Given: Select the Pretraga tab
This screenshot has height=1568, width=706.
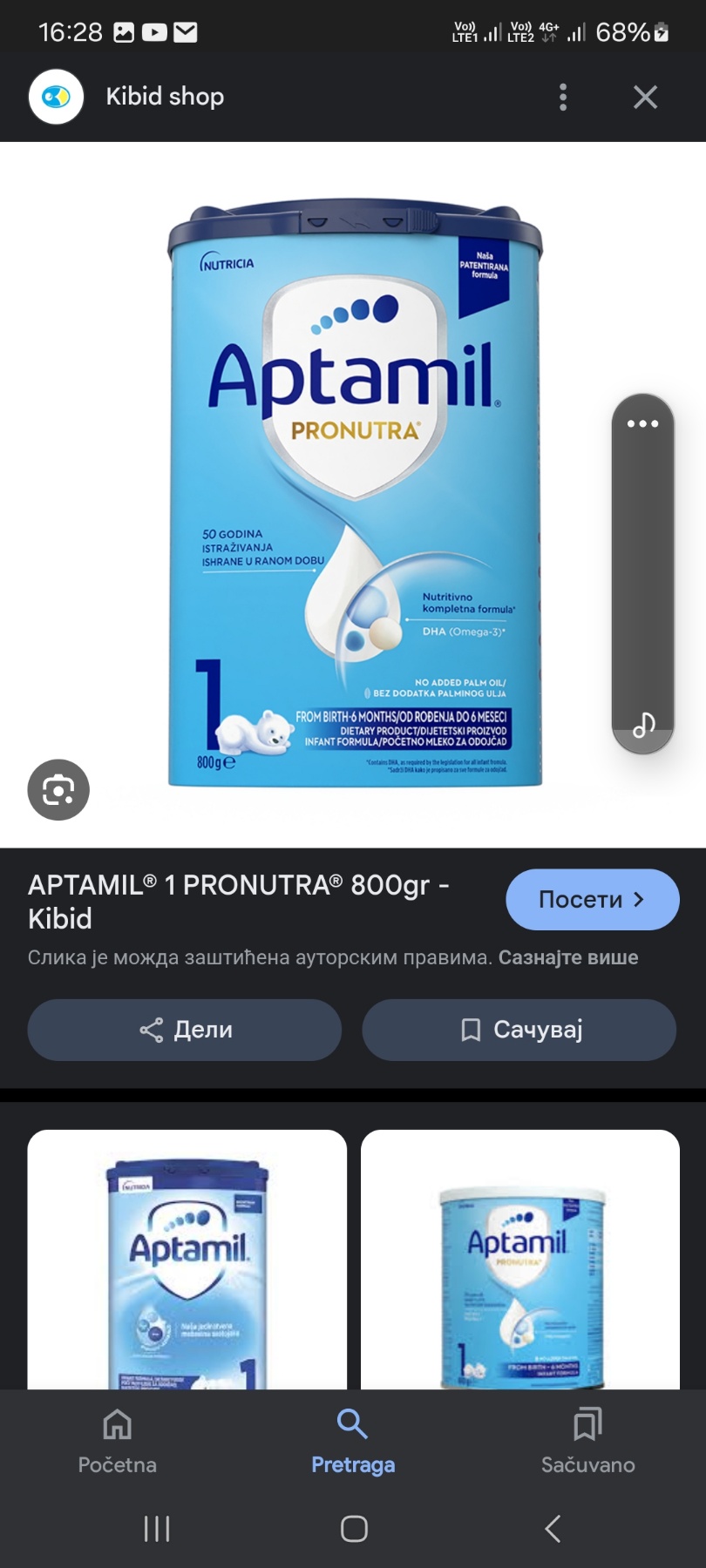Looking at the screenshot, I should coord(353,1442).
